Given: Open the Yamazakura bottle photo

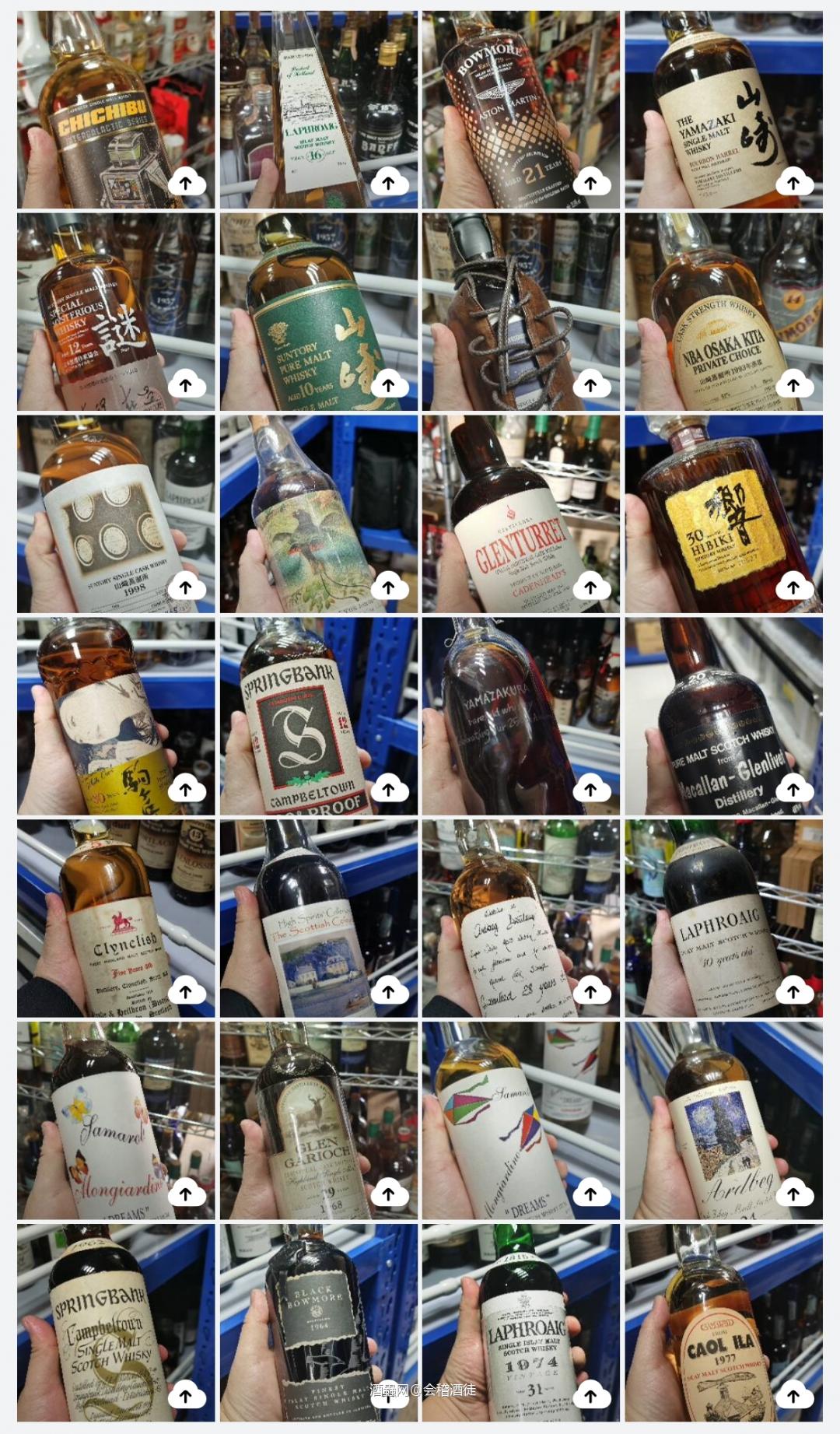Looking at the screenshot, I should [x=520, y=716].
